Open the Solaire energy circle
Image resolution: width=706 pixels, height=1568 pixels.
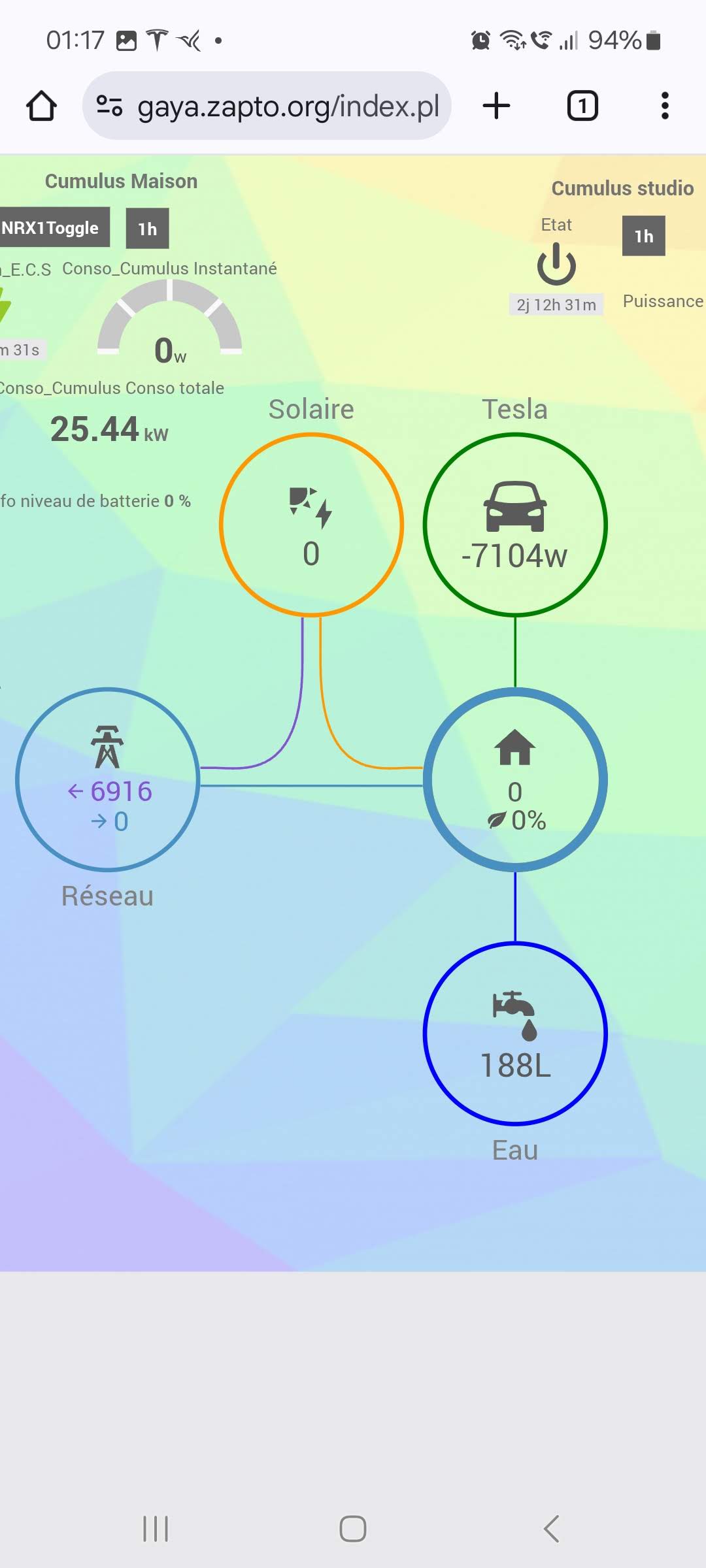click(311, 525)
